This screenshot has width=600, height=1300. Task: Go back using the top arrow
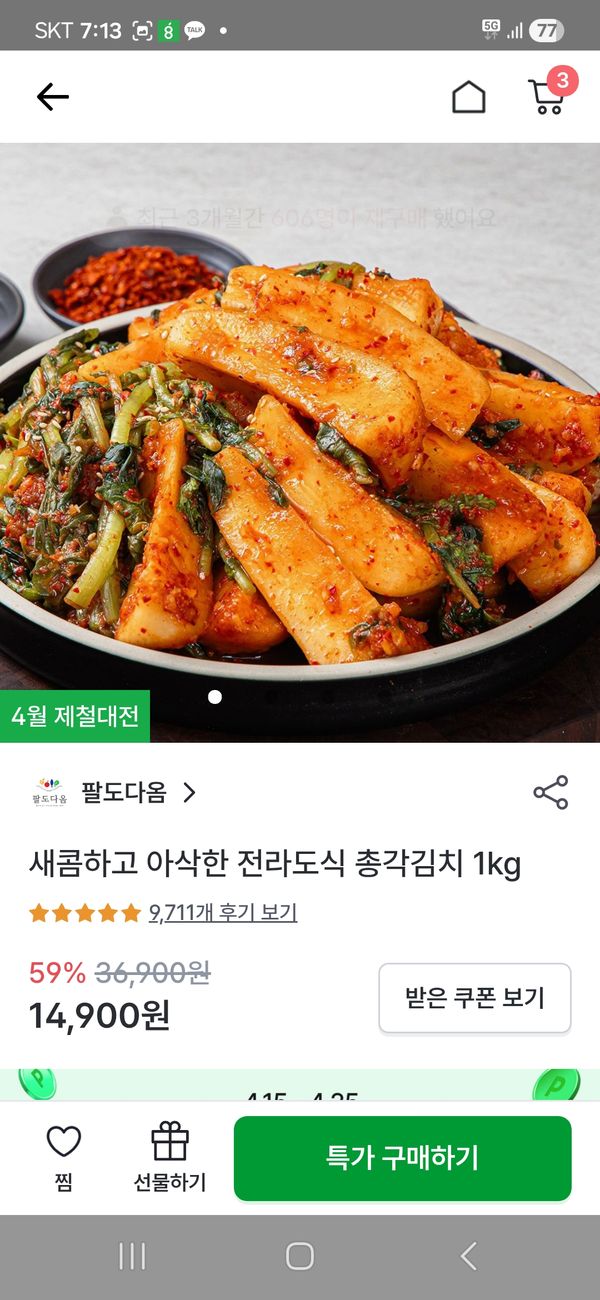pos(52,97)
